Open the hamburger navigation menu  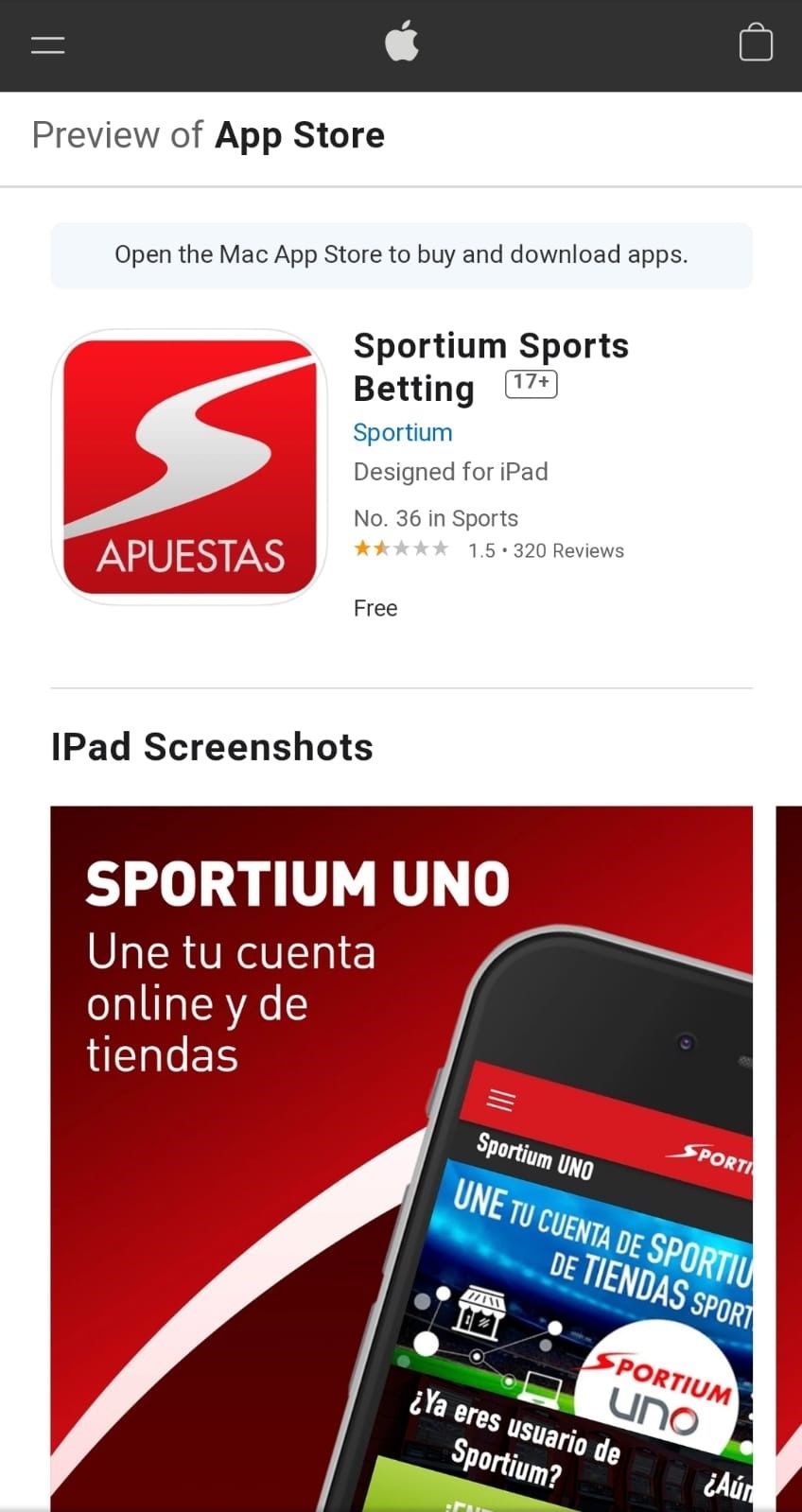pos(46,43)
